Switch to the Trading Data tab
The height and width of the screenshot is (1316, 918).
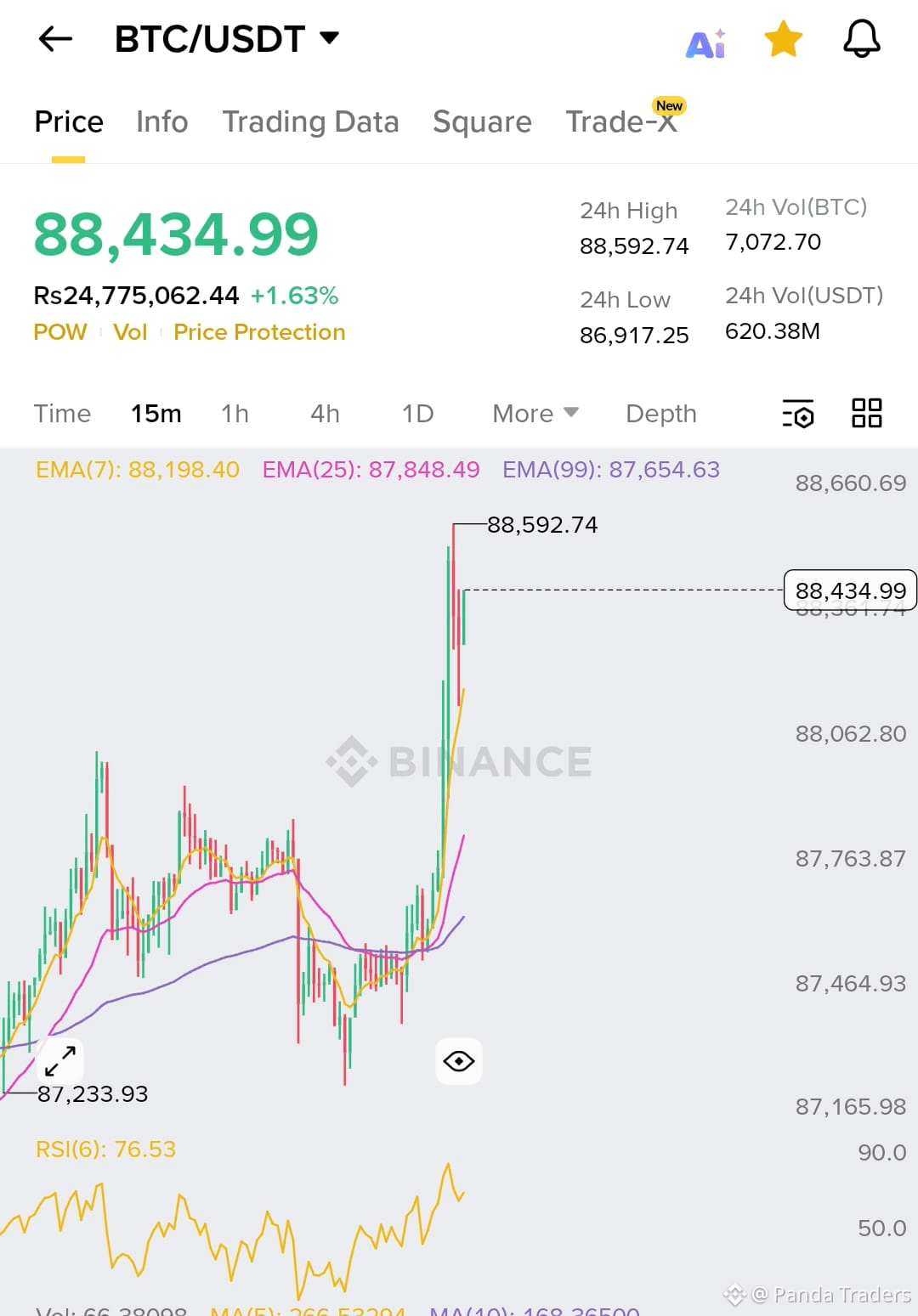310,121
